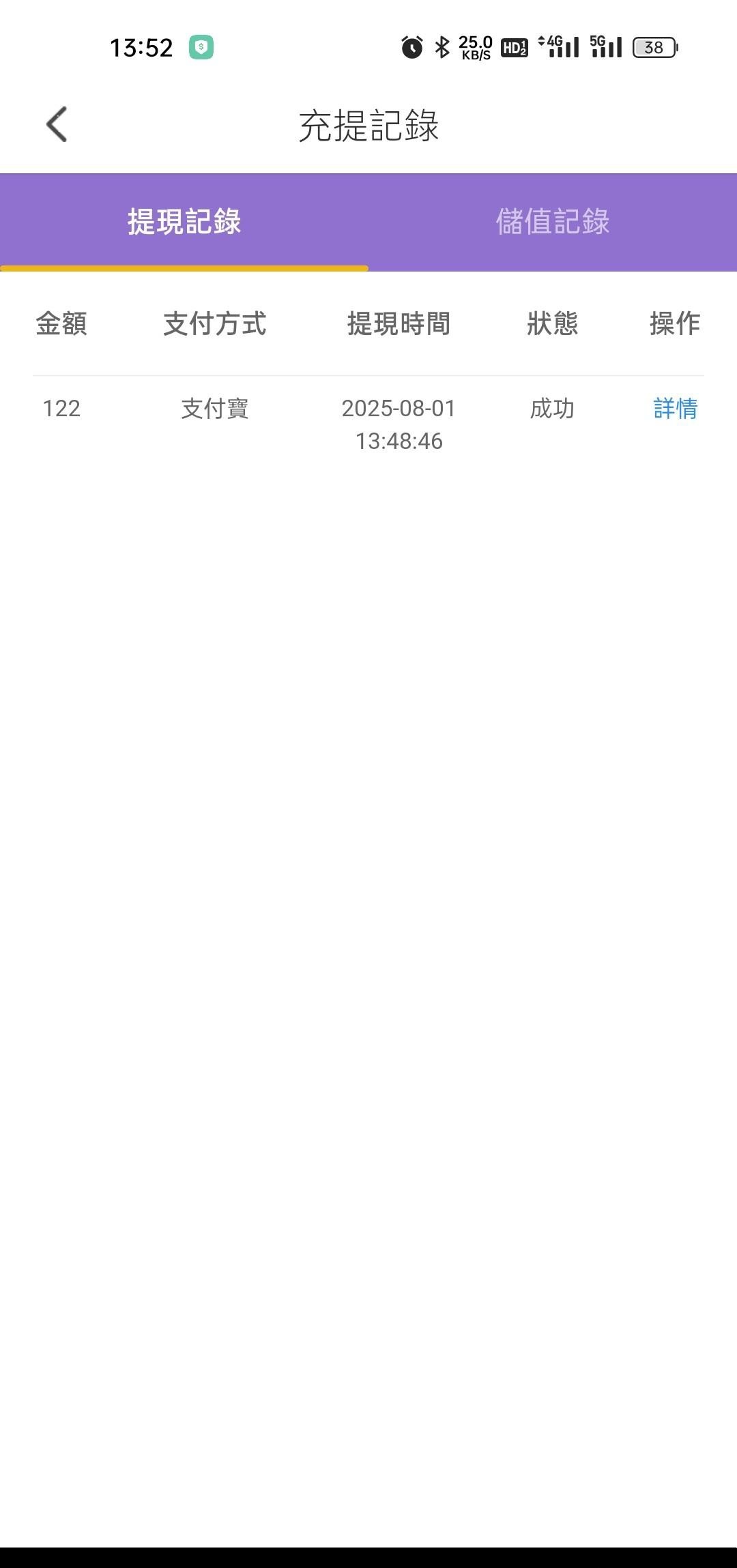Switch to the 儲值記錄 tab
Image resolution: width=737 pixels, height=1568 pixels.
[552, 222]
